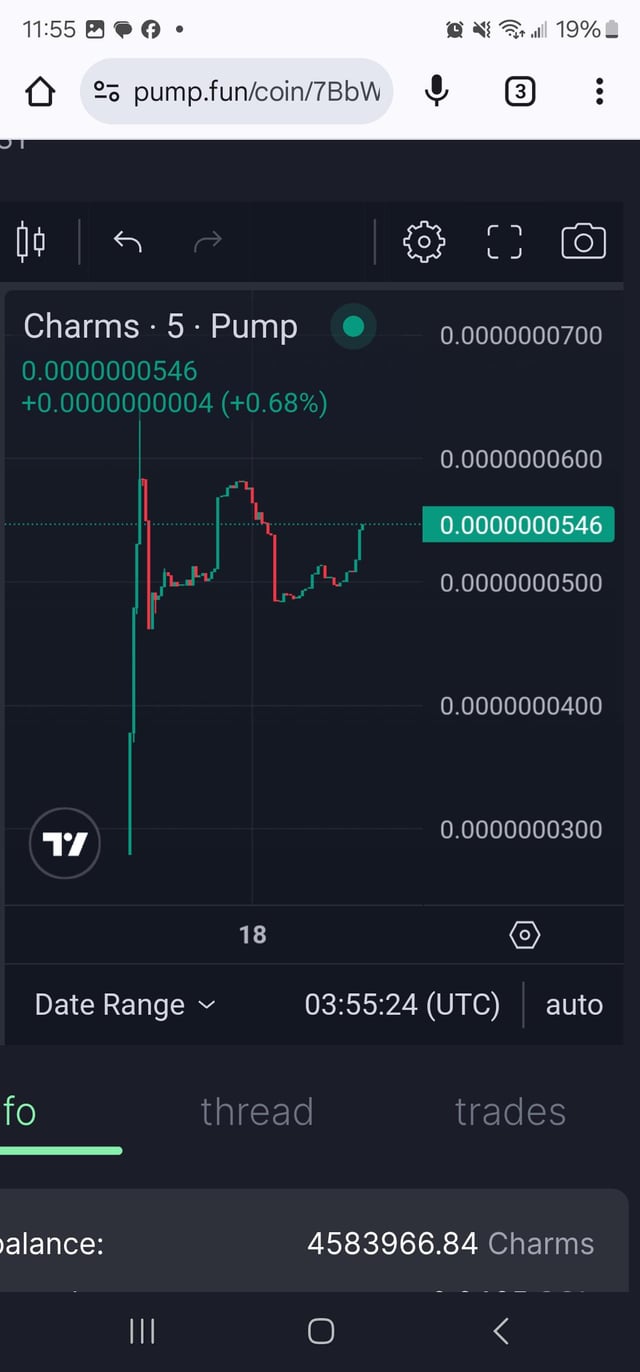This screenshot has width=640, height=1372.
Task: Change the chart candle style
Action: (x=31, y=241)
